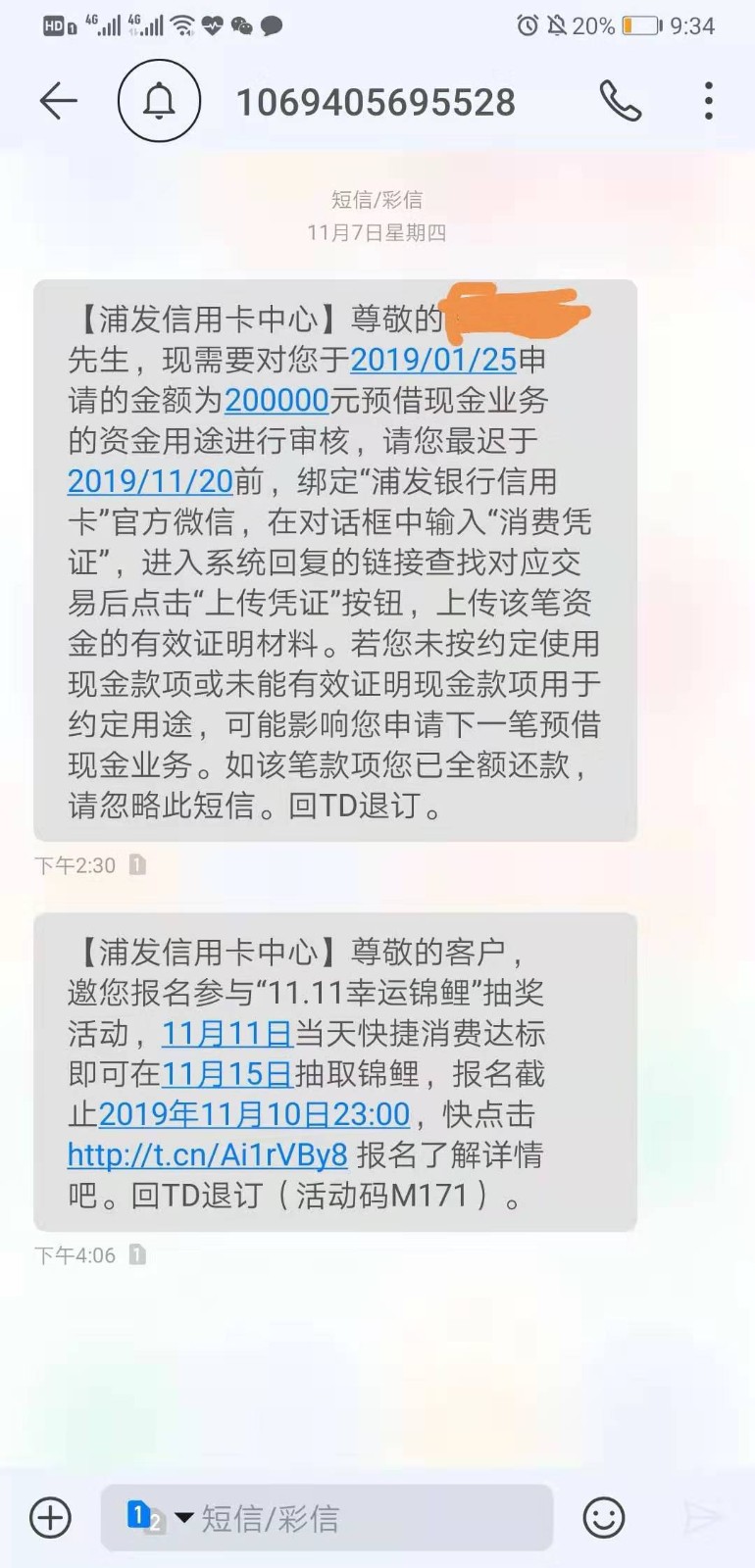This screenshot has width=755, height=1568.
Task: Focus the 短信/彩信 message input
Action: coord(327,1518)
